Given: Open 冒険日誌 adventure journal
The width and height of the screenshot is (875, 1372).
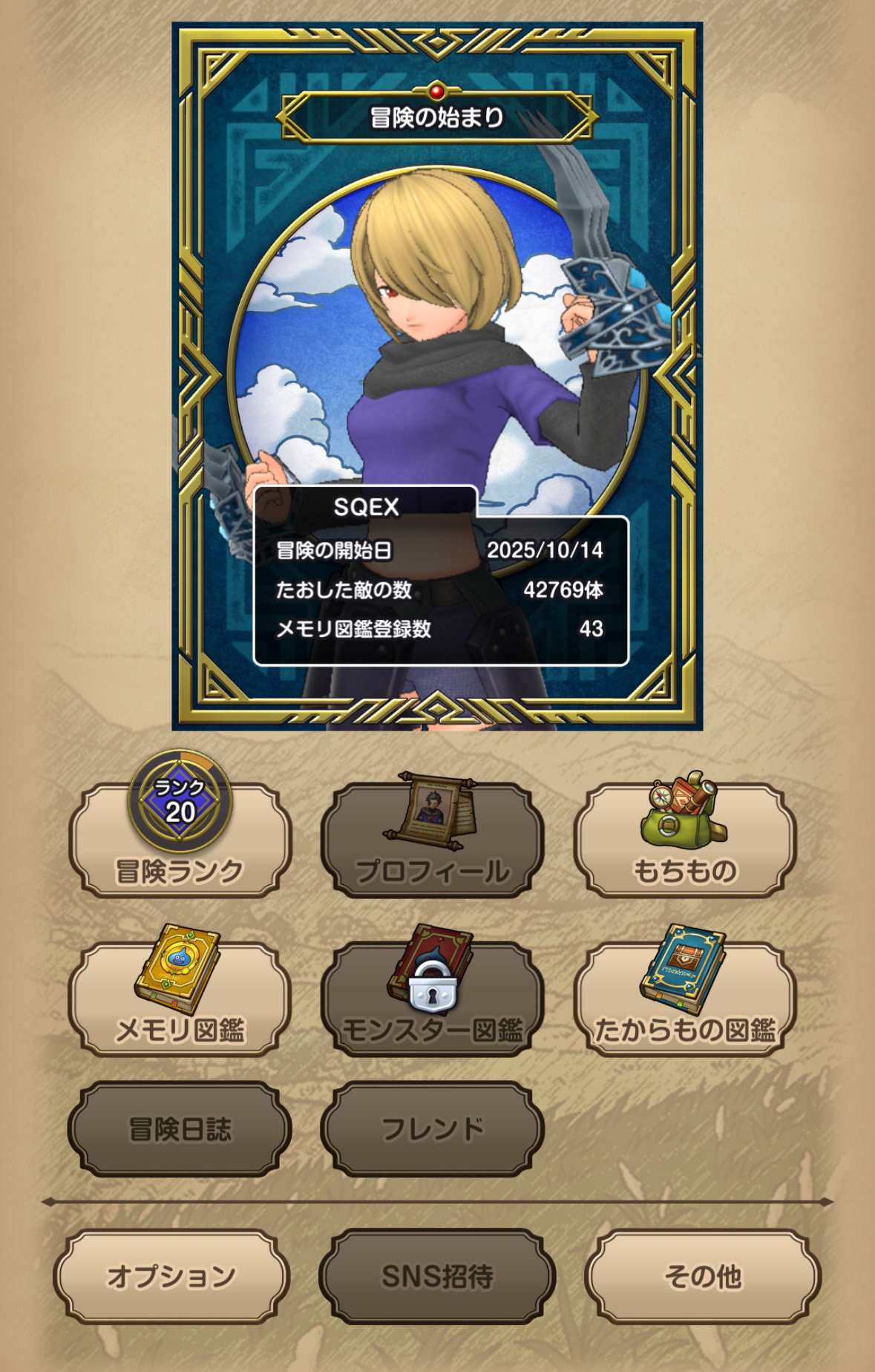Looking at the screenshot, I should tap(180, 1128).
